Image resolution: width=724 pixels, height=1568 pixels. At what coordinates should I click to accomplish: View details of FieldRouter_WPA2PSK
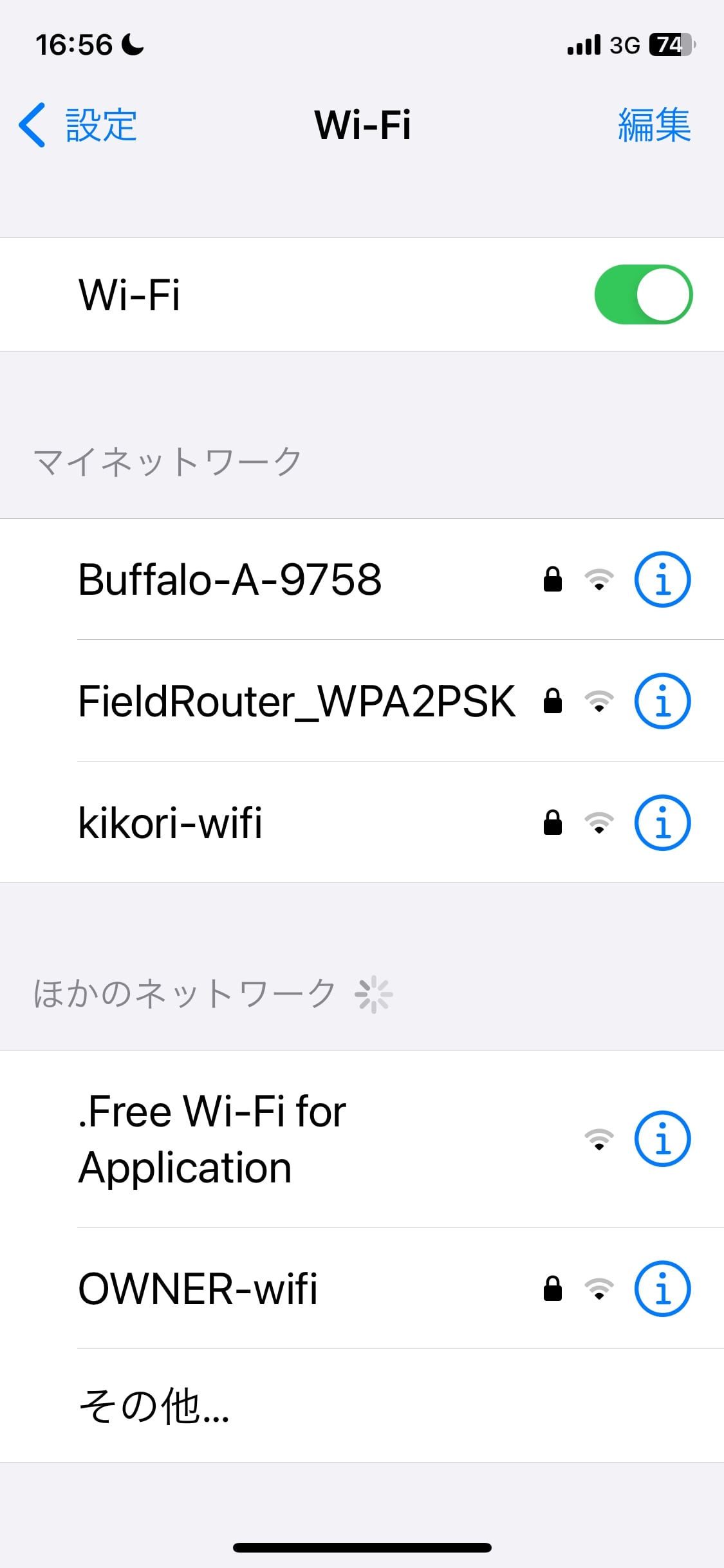click(x=662, y=701)
